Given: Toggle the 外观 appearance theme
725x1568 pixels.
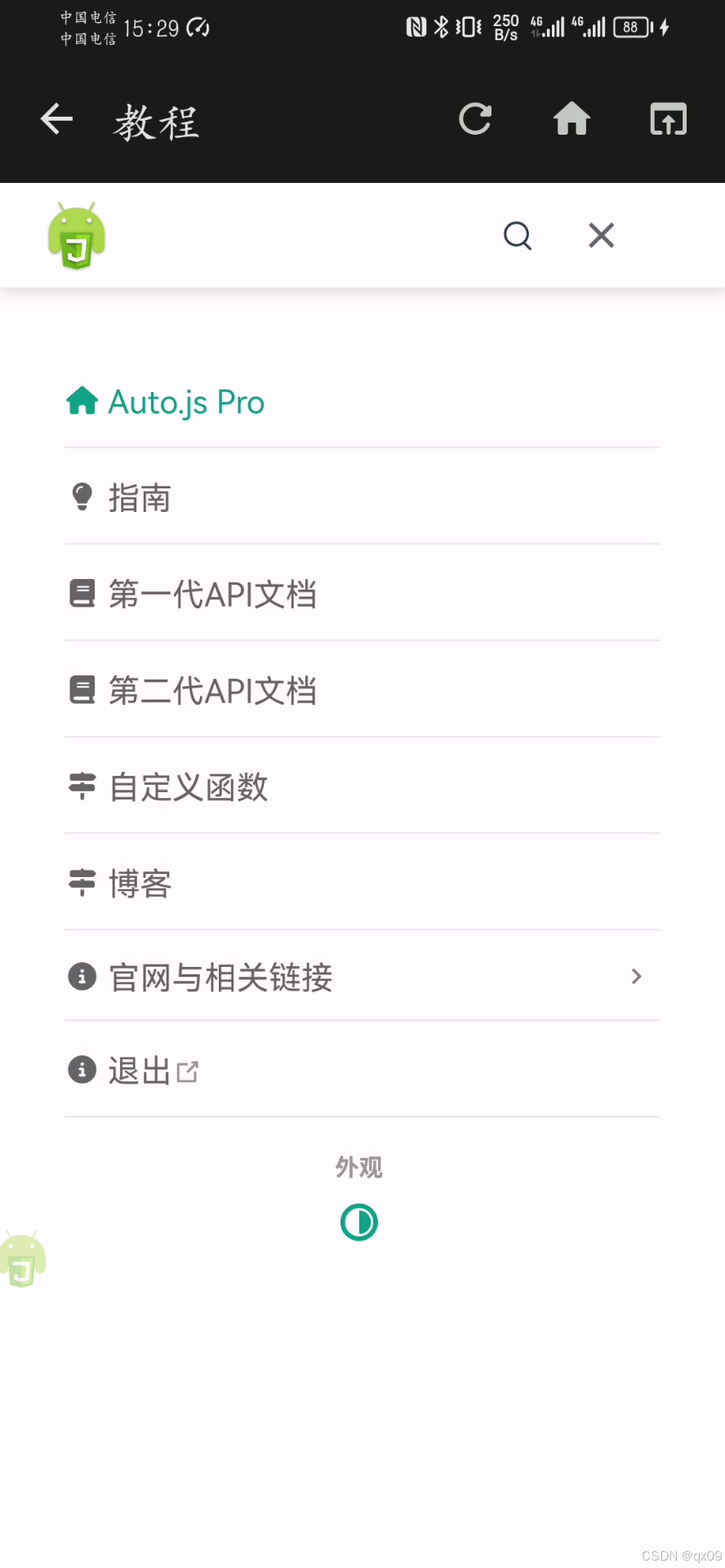Looking at the screenshot, I should [359, 1223].
